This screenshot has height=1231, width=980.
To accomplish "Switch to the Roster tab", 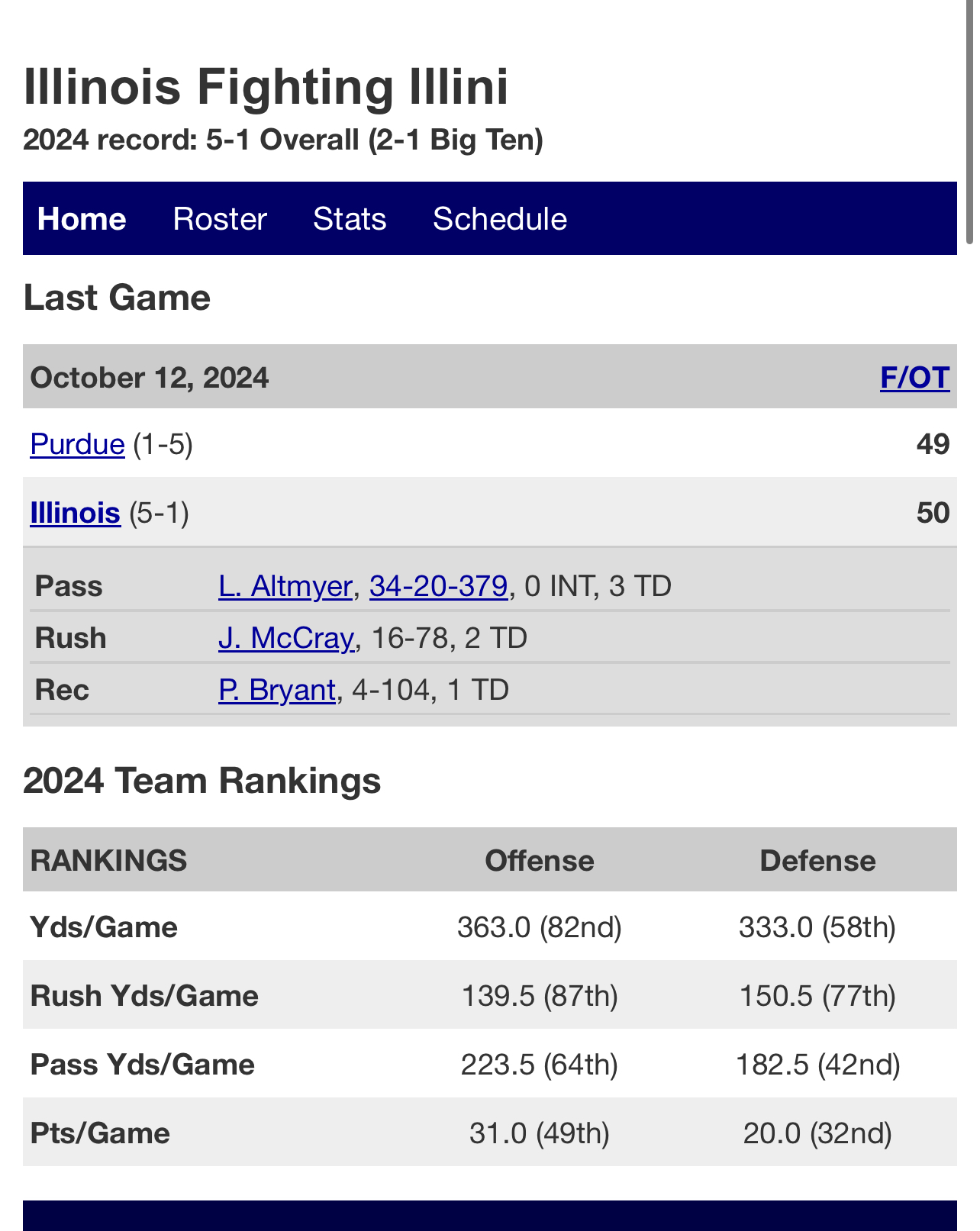I will 220,219.
